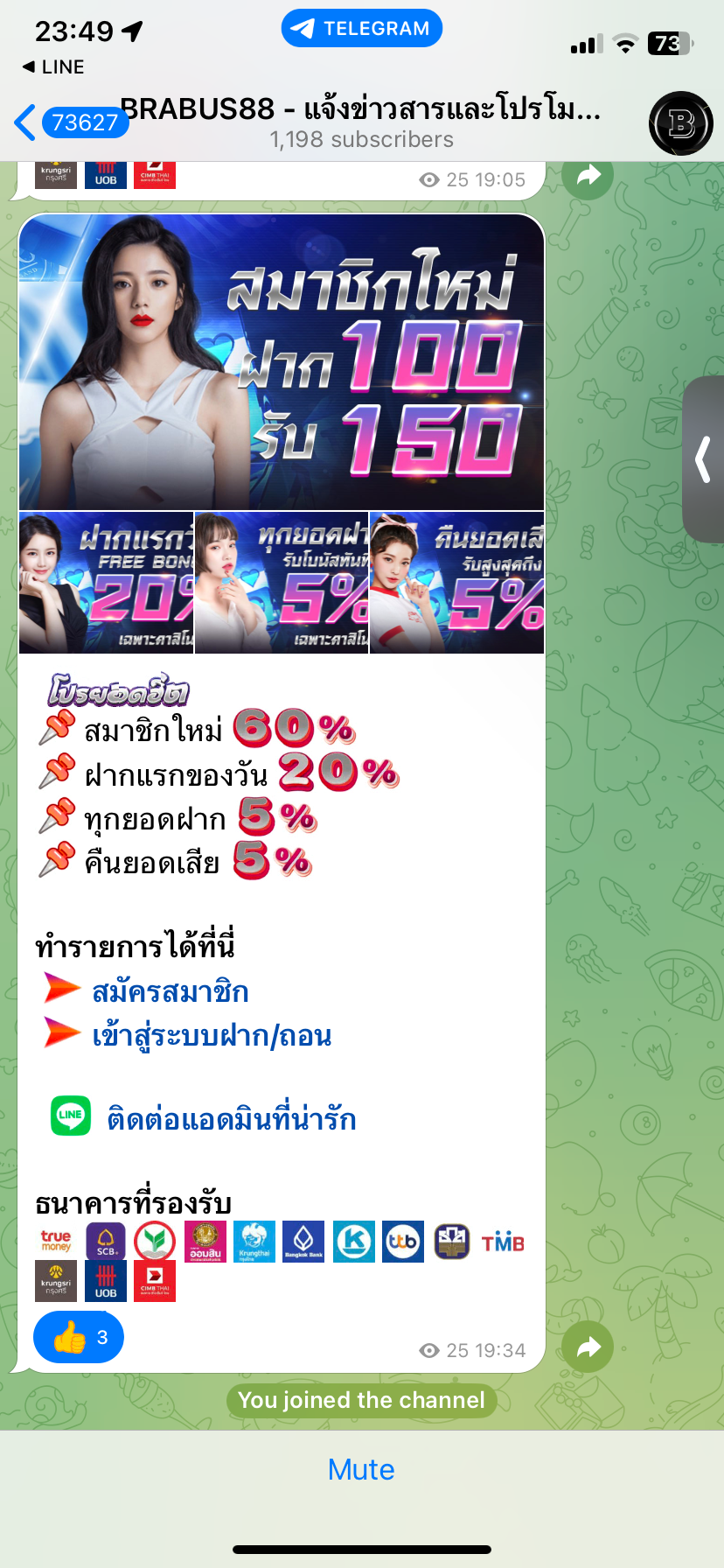Open the เข้าสู่ระบบฝาก/ถอน link
This screenshot has height=1568, width=724.
[212, 1035]
